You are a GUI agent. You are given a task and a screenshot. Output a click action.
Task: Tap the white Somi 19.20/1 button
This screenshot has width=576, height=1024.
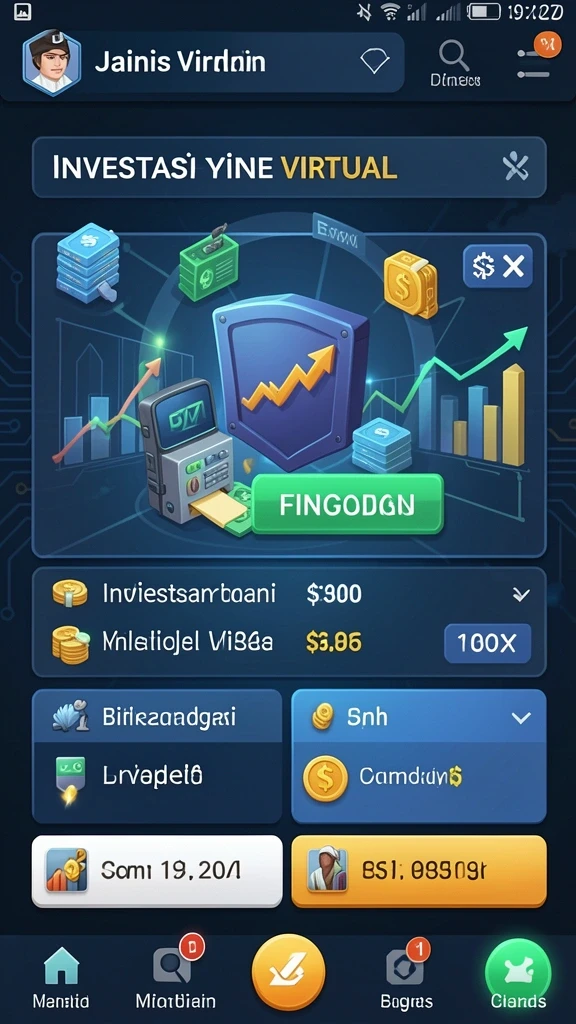[x=157, y=871]
